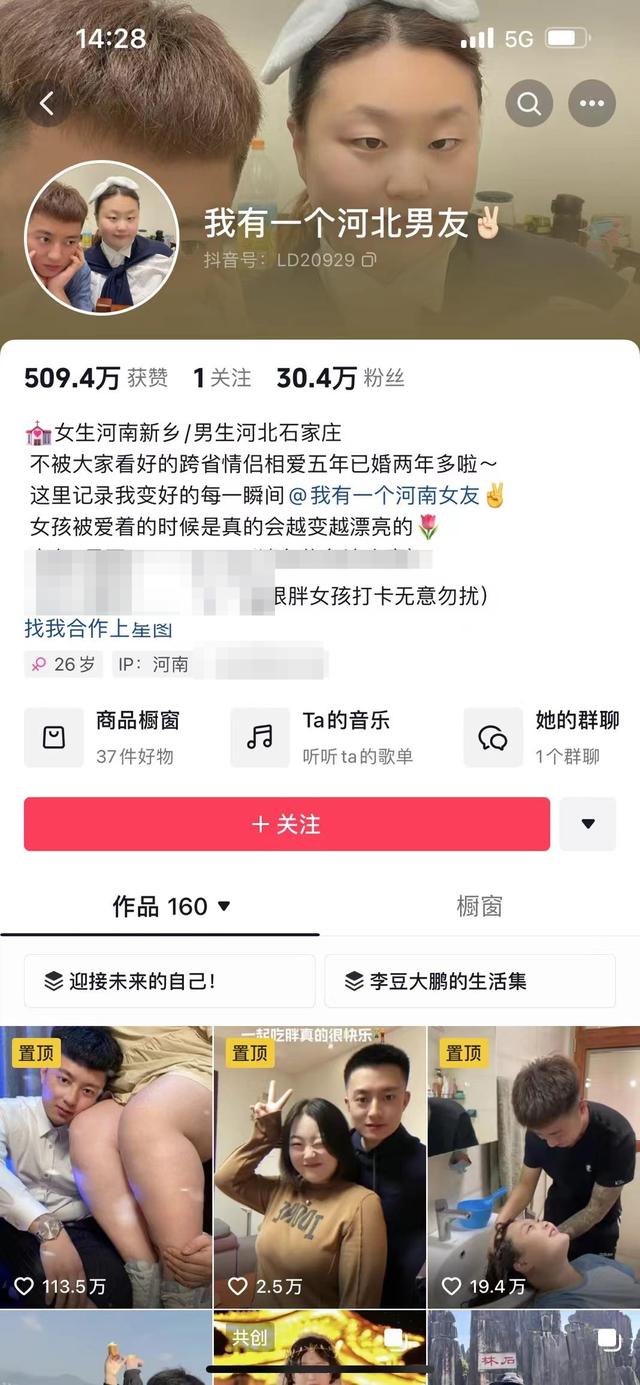The image size is (640, 1385).
Task: Open the 找我合作上星图 link
Action: click(98, 629)
